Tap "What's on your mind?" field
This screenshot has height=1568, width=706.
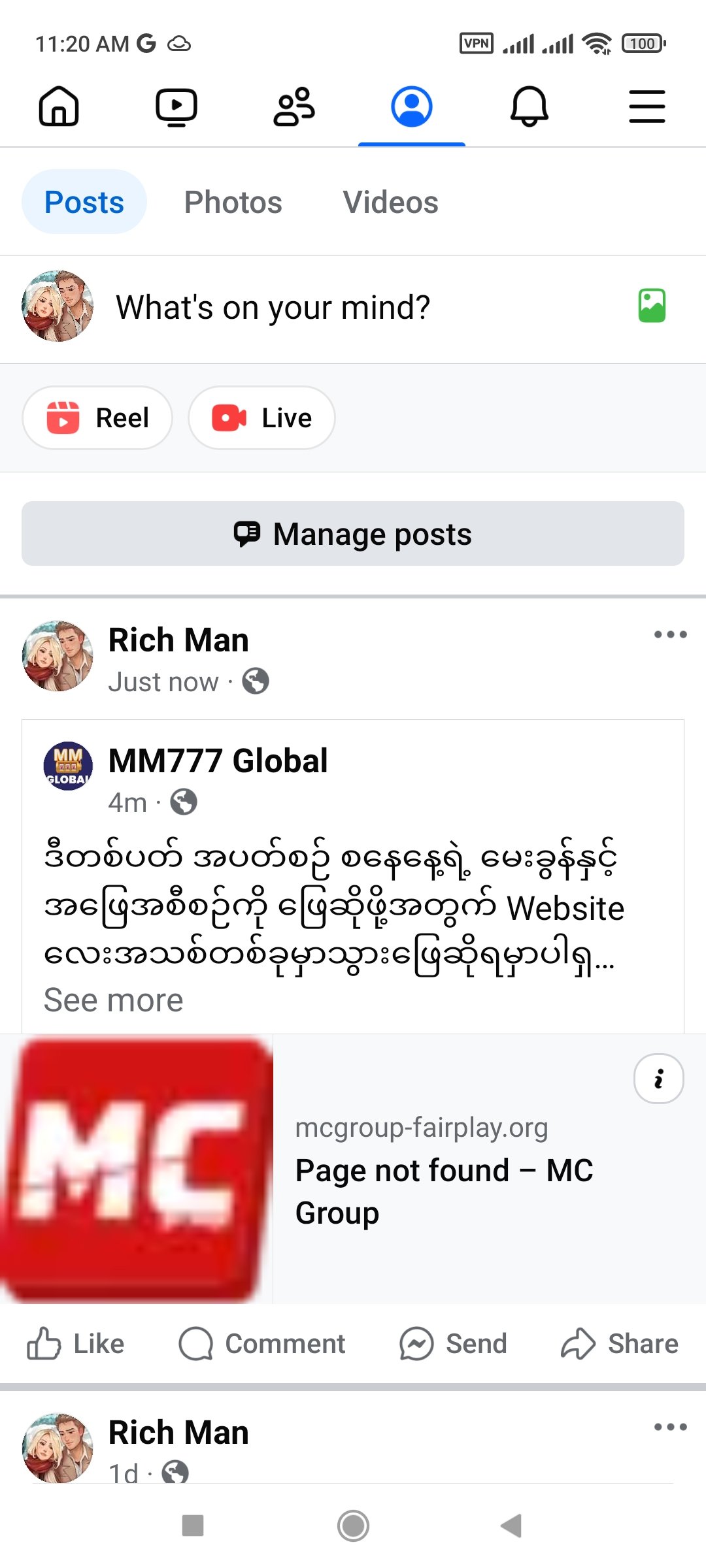pos(273,307)
